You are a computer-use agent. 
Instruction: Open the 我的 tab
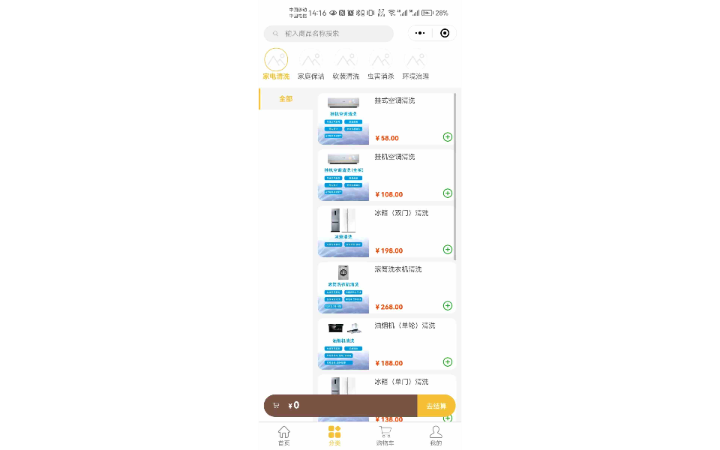coord(436,435)
